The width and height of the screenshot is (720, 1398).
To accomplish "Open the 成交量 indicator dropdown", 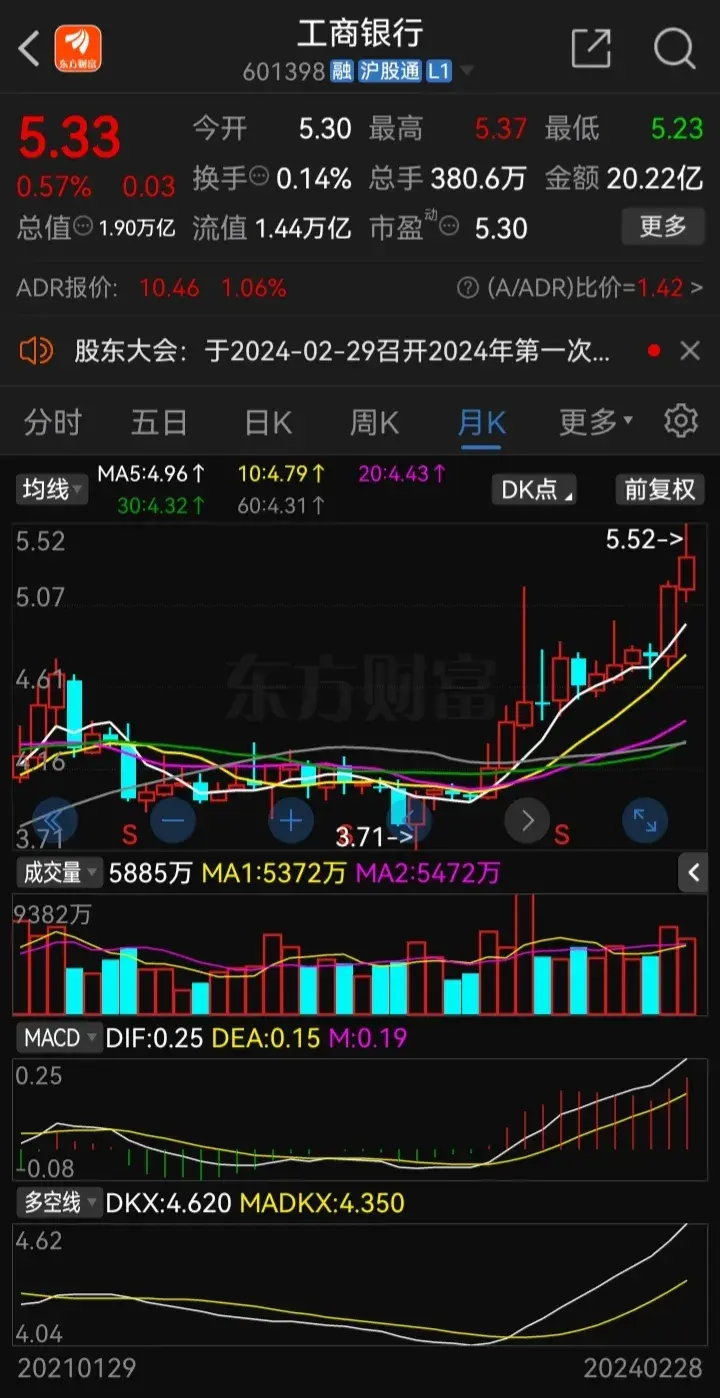I will (x=60, y=872).
